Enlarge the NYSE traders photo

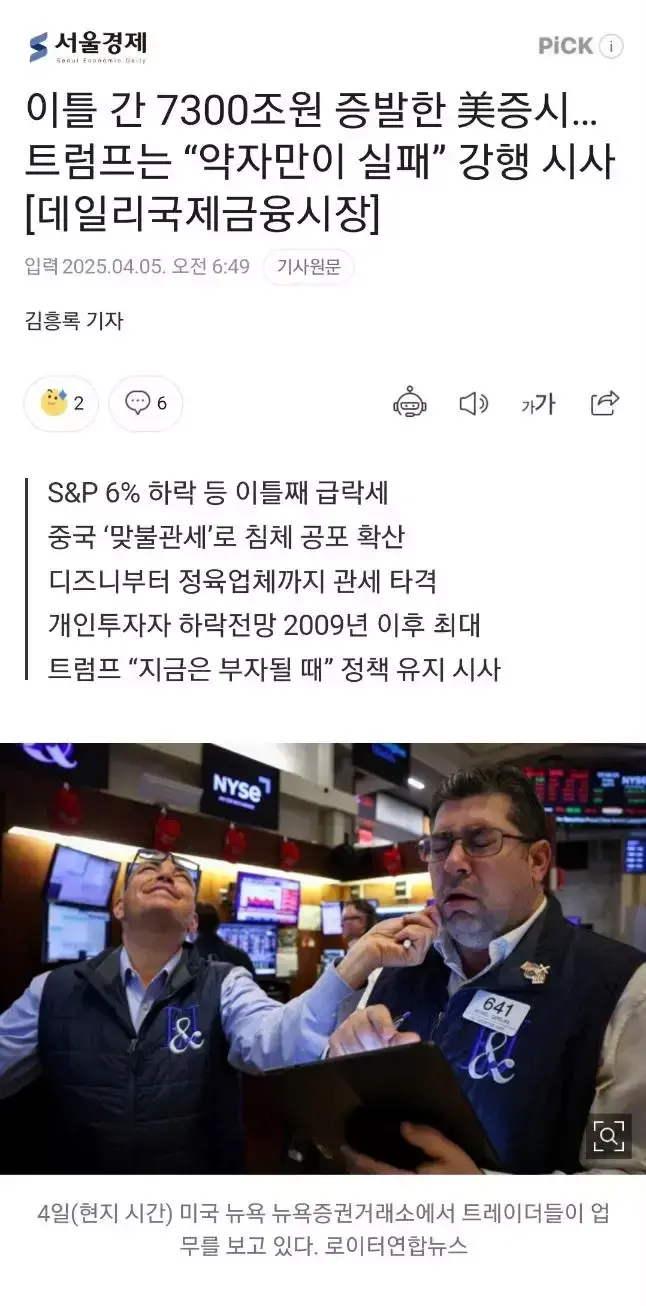point(608,1134)
